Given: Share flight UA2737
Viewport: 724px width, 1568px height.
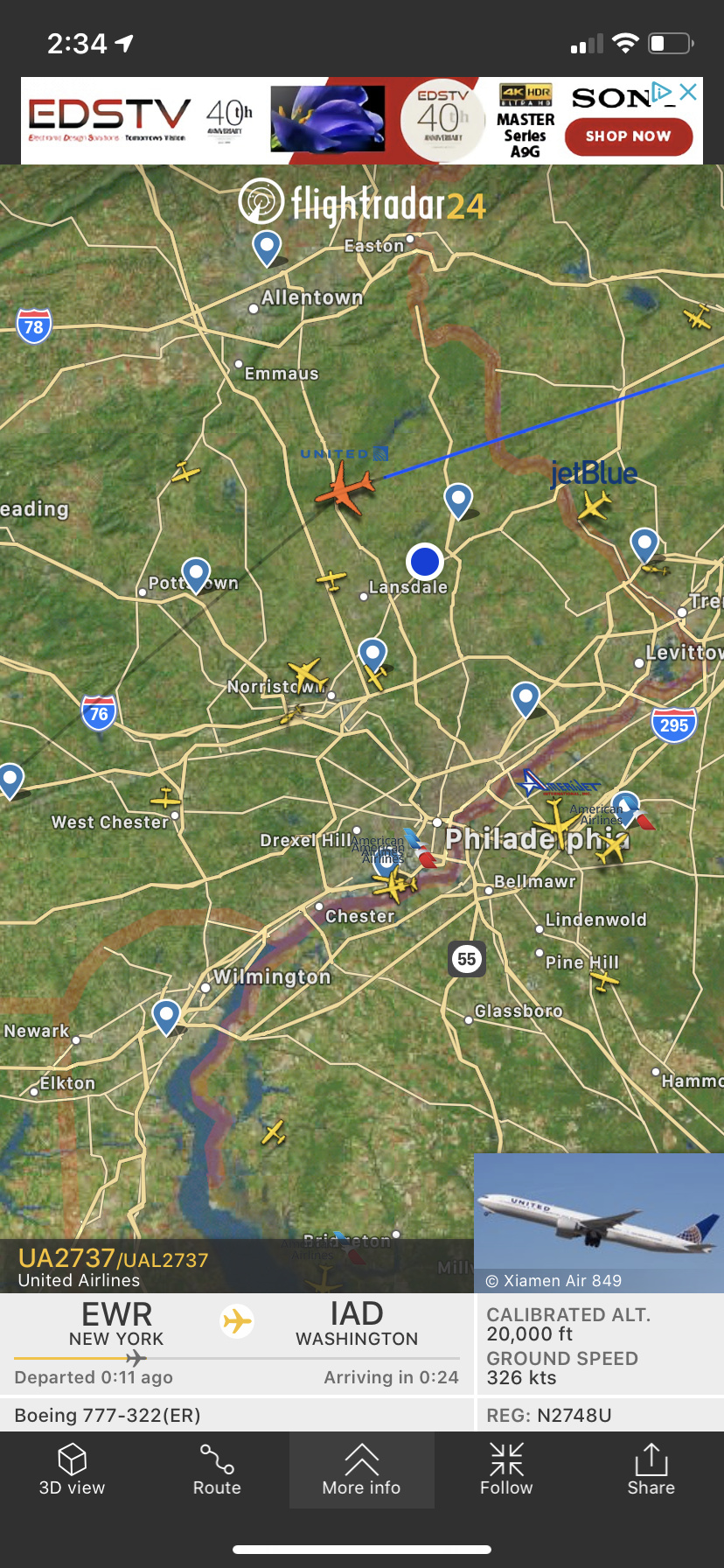Looking at the screenshot, I should (651, 1470).
